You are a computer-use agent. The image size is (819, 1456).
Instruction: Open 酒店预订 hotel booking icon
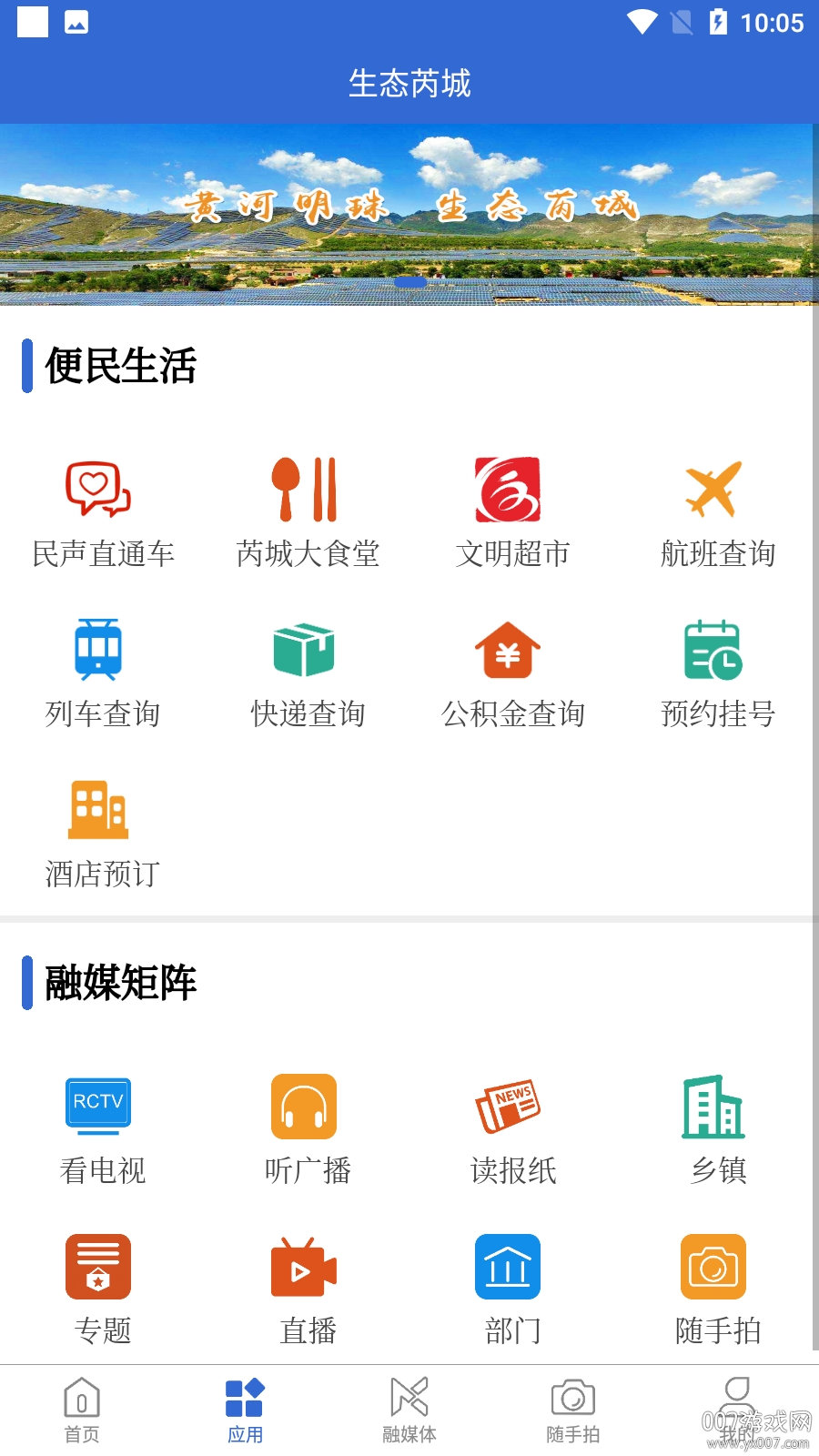click(98, 812)
